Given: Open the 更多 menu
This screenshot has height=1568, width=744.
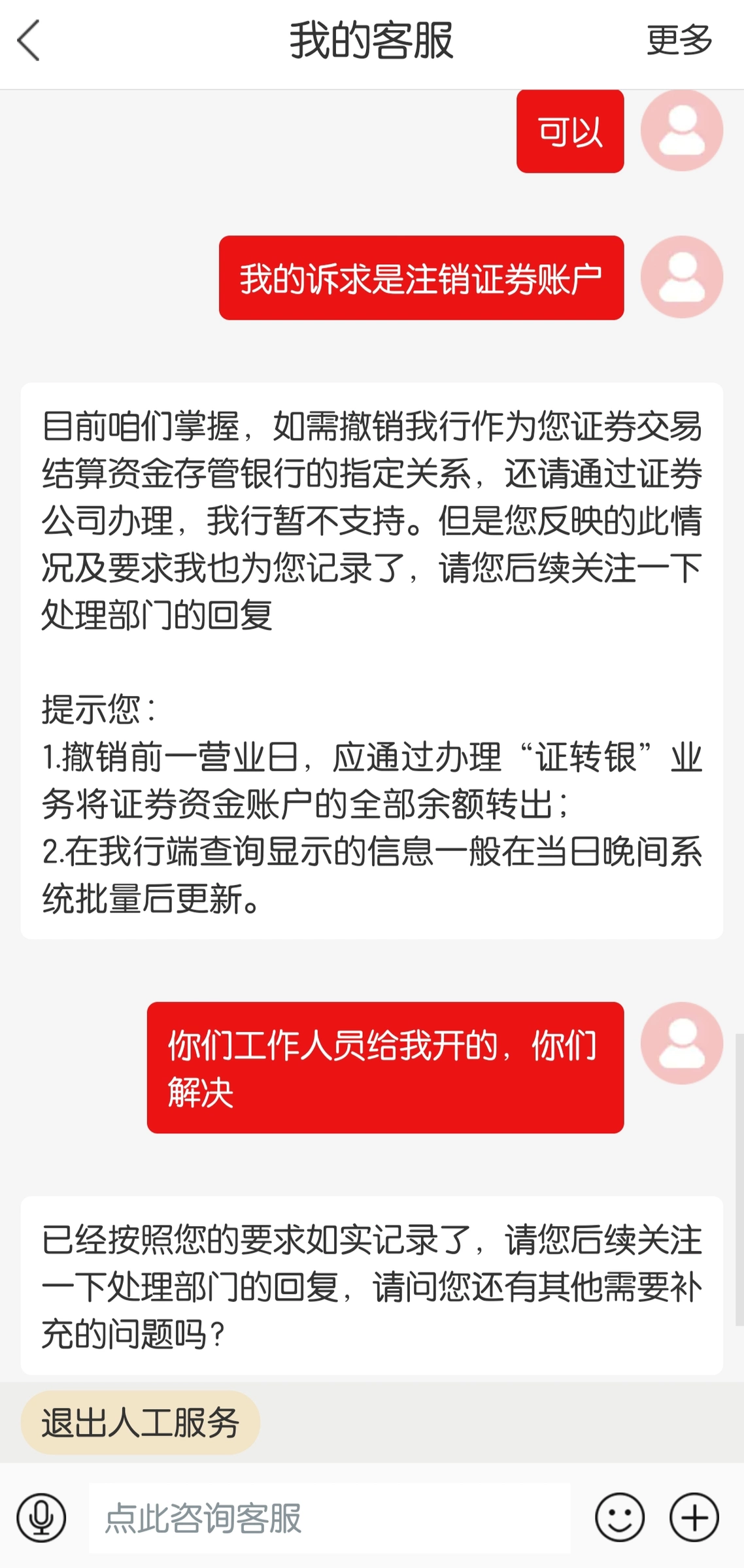Looking at the screenshot, I should coord(679,41).
